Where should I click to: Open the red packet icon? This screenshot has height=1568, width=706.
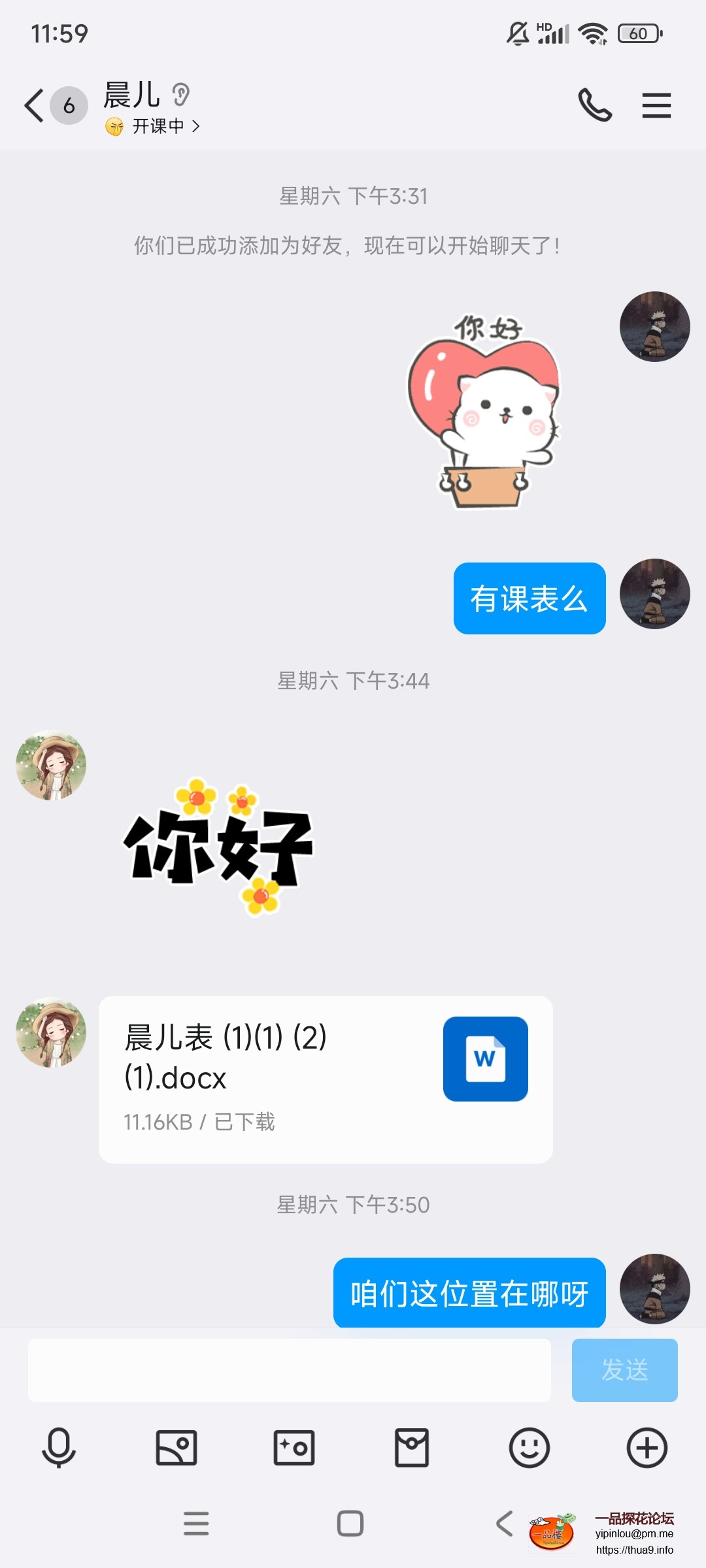pyautogui.click(x=411, y=1446)
